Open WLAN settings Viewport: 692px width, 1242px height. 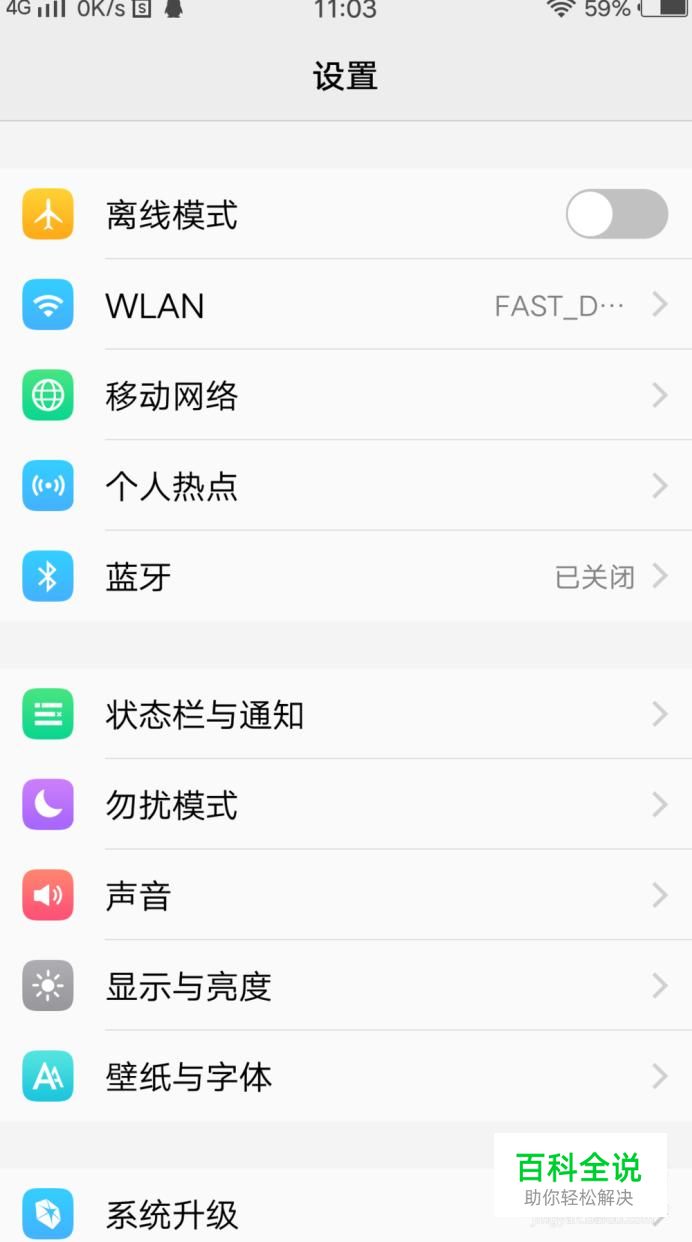coord(346,305)
